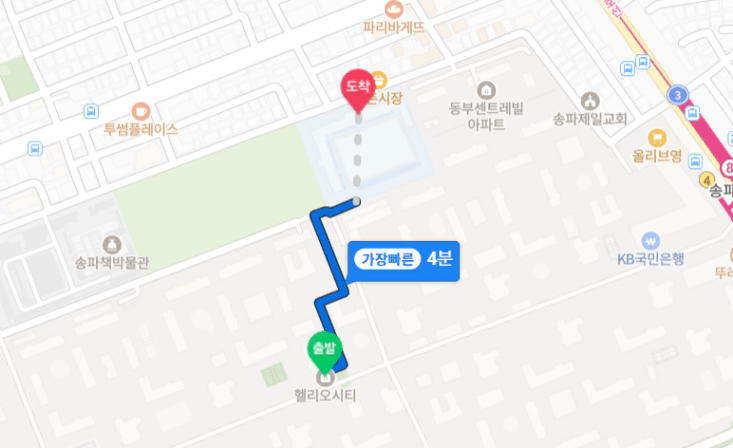Screen dimensions: 733x448
Task: Tap the red arrival pin
Action: [357, 88]
